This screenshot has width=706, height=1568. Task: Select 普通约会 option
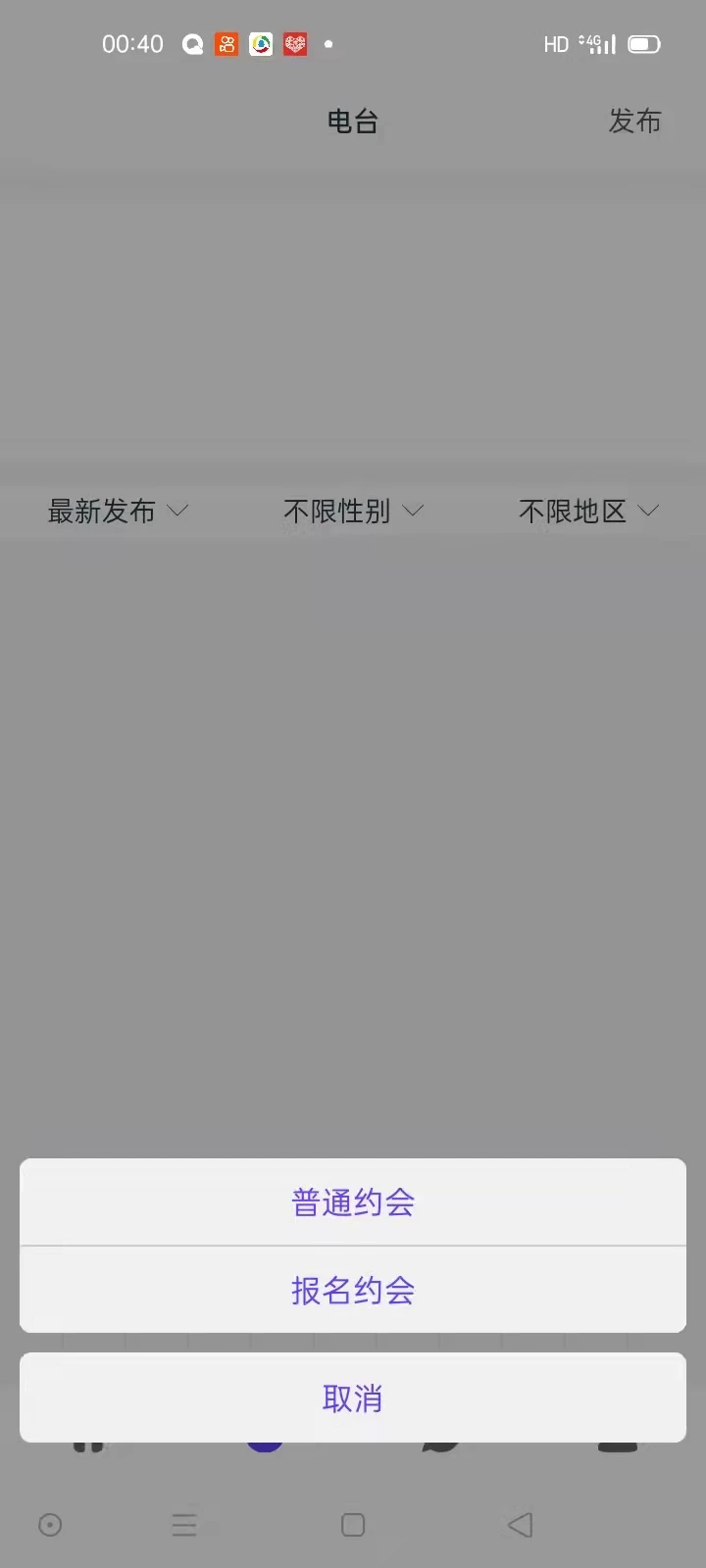tap(353, 1202)
